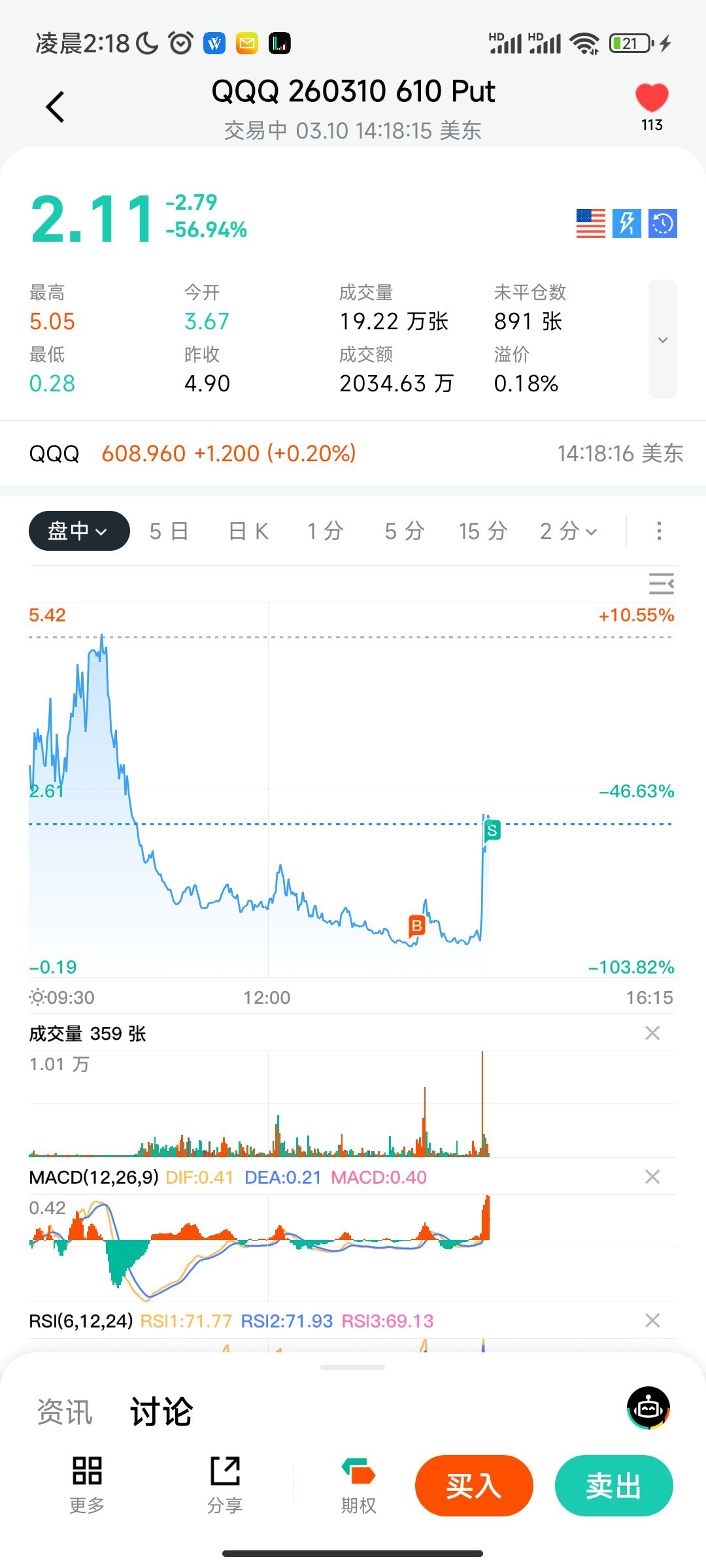Share this option quote via 分享
Screen dimensions: 706x1568
coord(225,1484)
